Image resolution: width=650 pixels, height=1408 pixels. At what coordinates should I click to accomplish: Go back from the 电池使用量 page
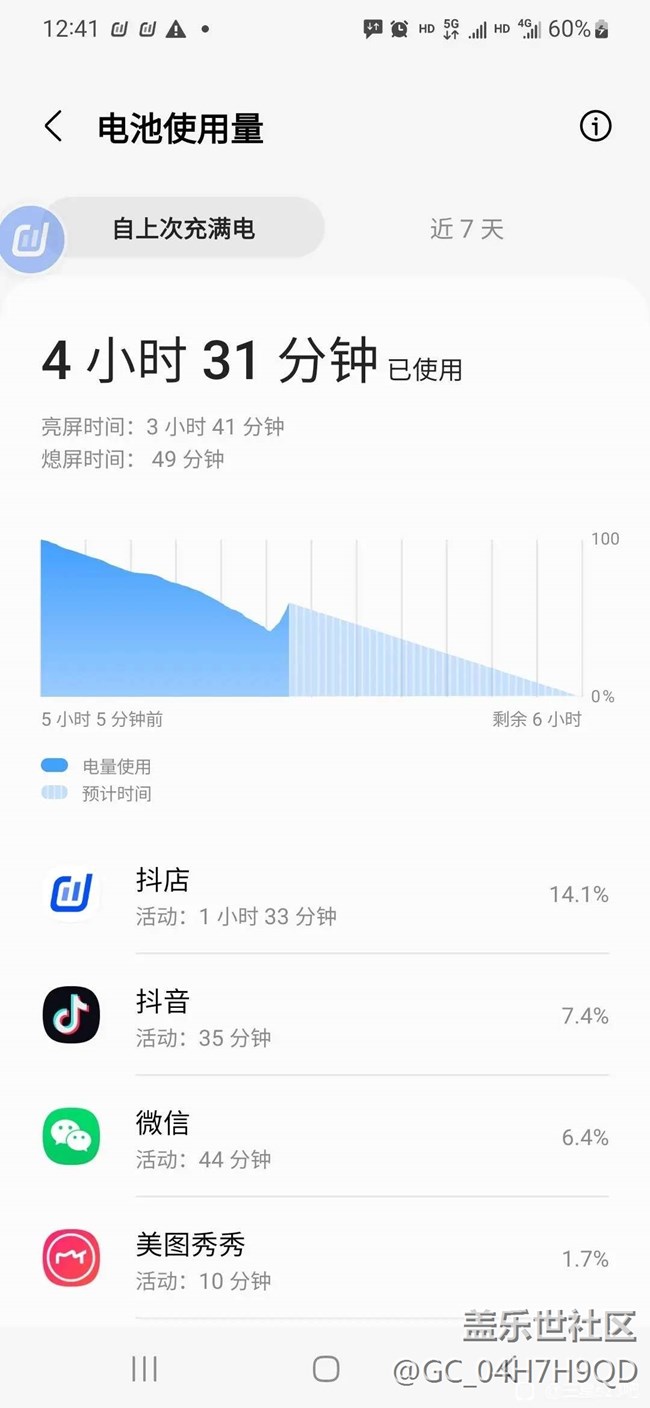(54, 127)
